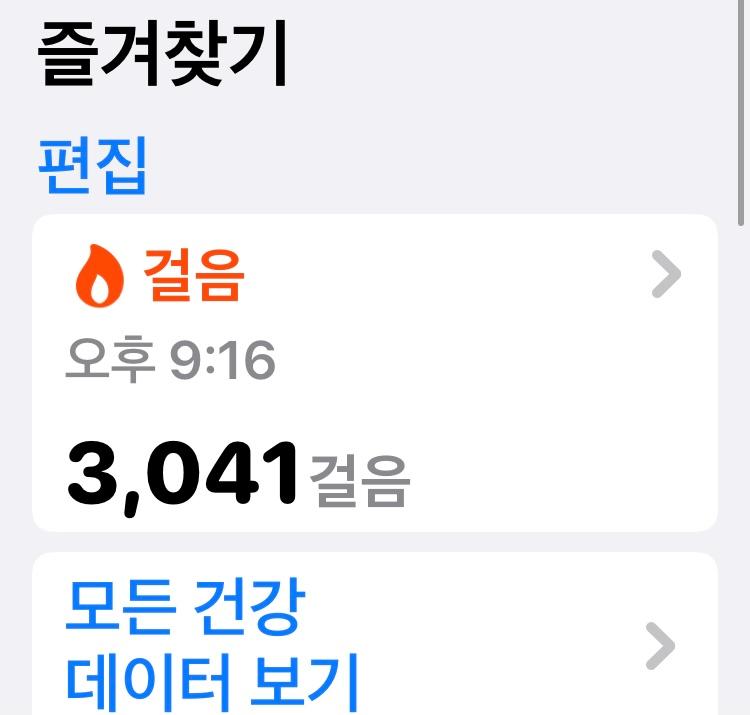Open 모든 건강 데이터 보기
This screenshot has width=750, height=715.
(375, 642)
